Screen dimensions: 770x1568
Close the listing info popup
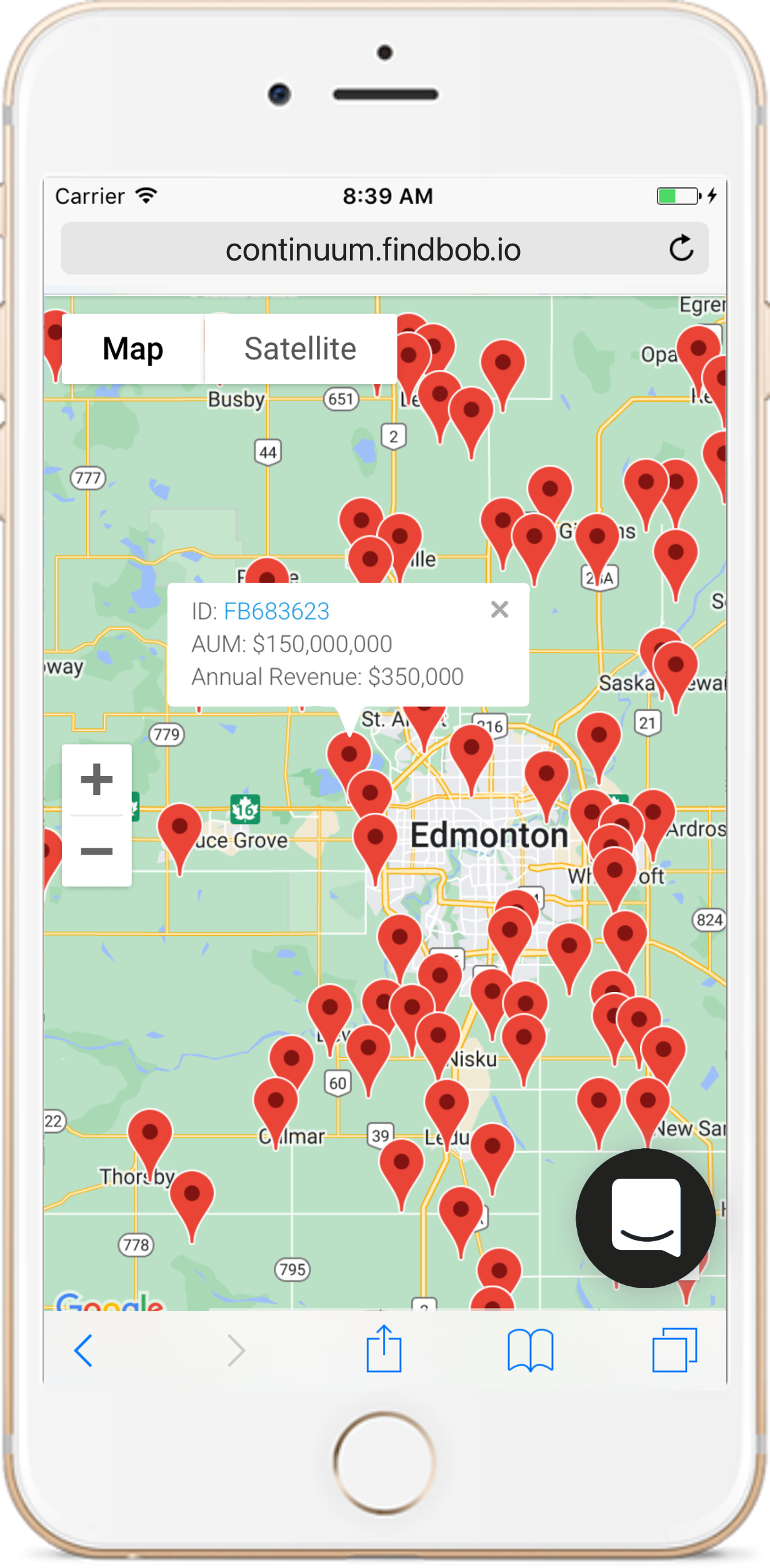499,609
